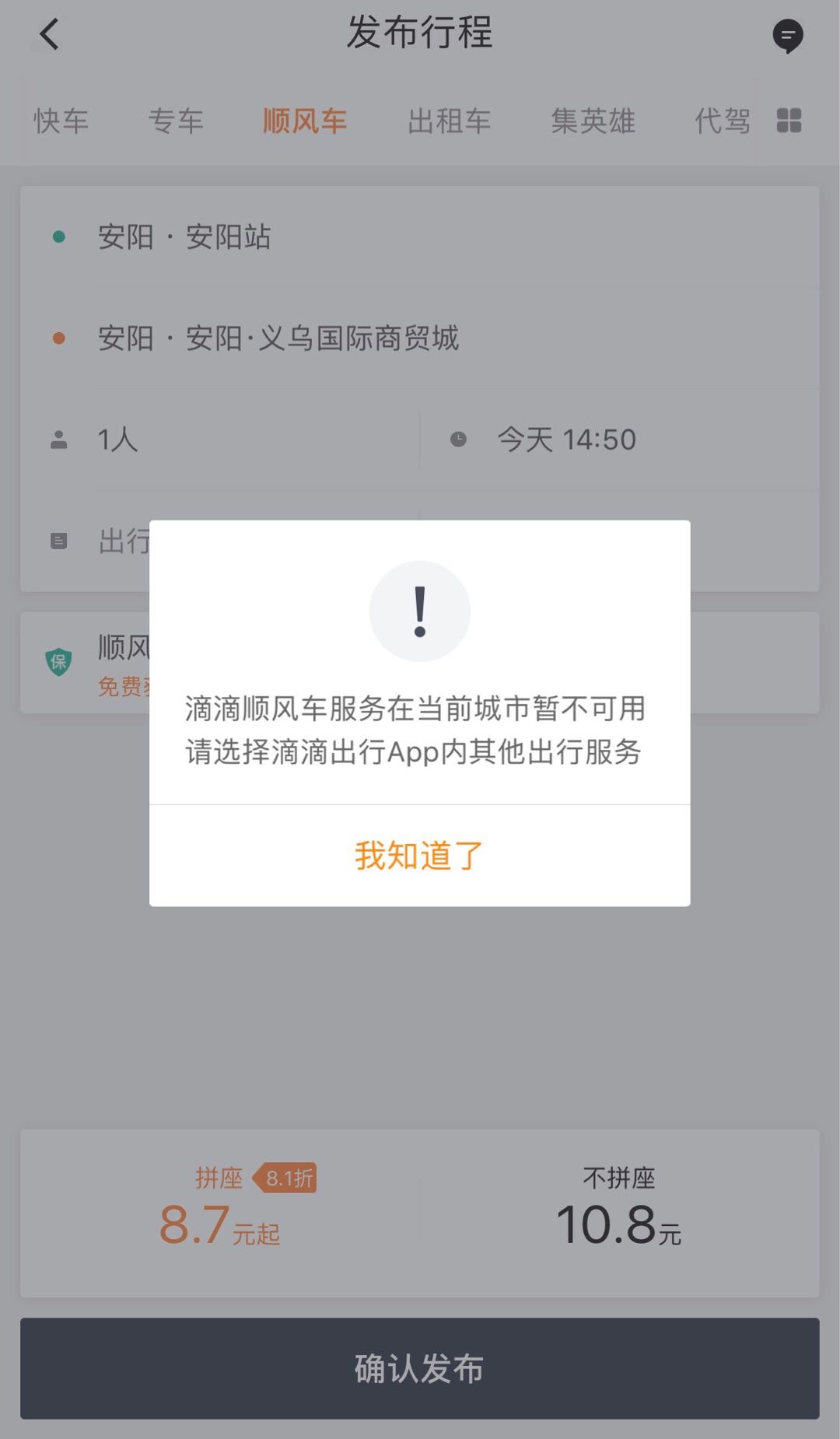Viewport: 840px width, 1439px height.
Task: Open the all-services grid icon
Action: [x=789, y=121]
